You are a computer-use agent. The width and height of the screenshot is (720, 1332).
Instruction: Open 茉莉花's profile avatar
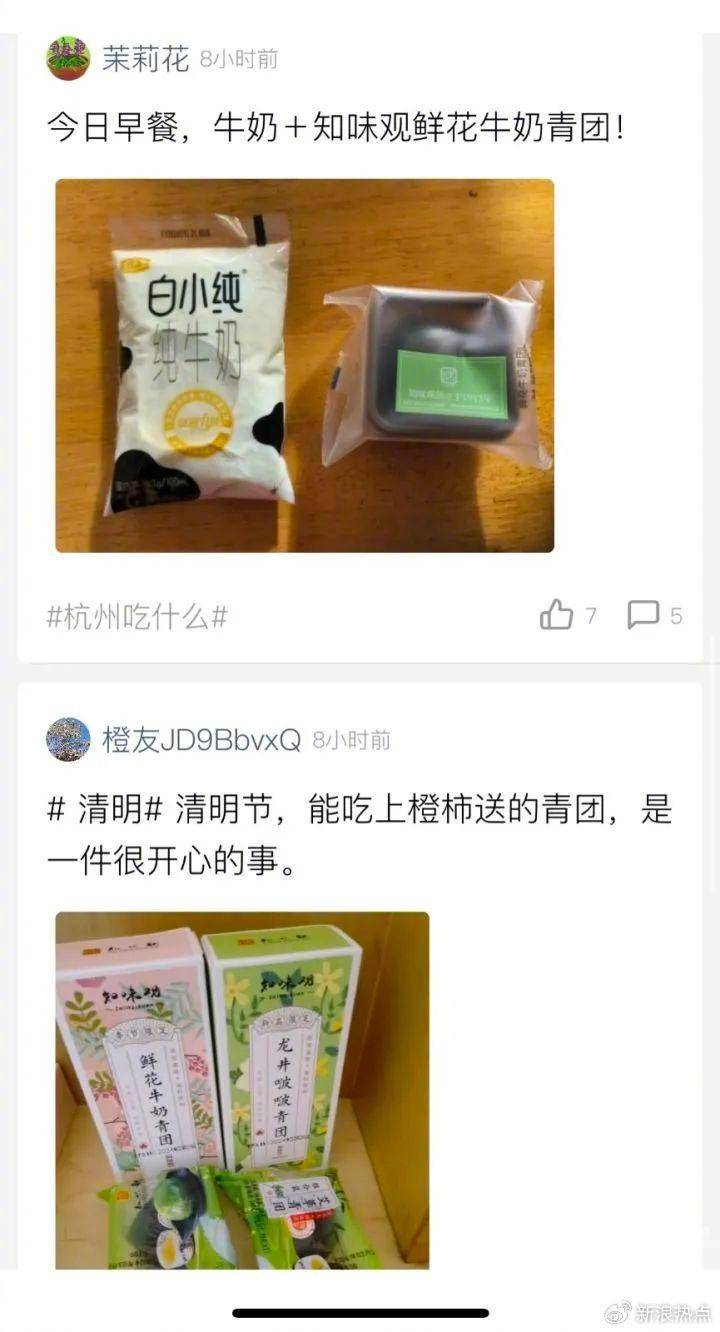click(68, 59)
